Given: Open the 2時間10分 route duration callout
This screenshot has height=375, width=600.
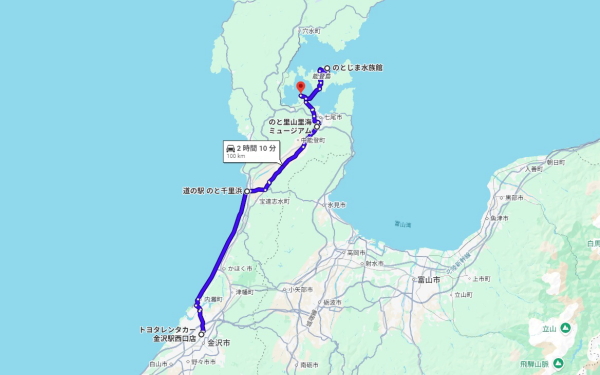Looking at the screenshot, I should (251, 152).
